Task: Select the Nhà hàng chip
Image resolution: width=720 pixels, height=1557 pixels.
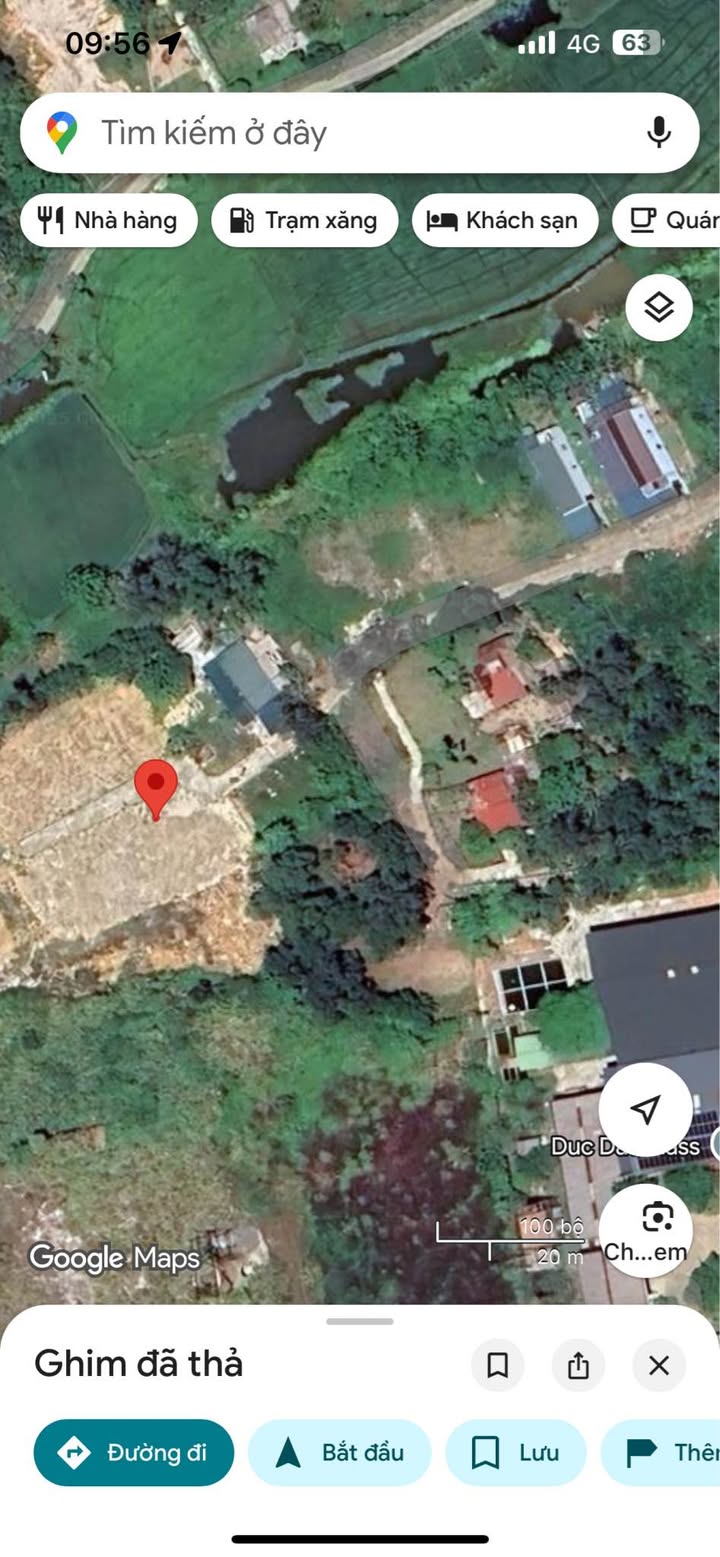Action: pyautogui.click(x=109, y=220)
